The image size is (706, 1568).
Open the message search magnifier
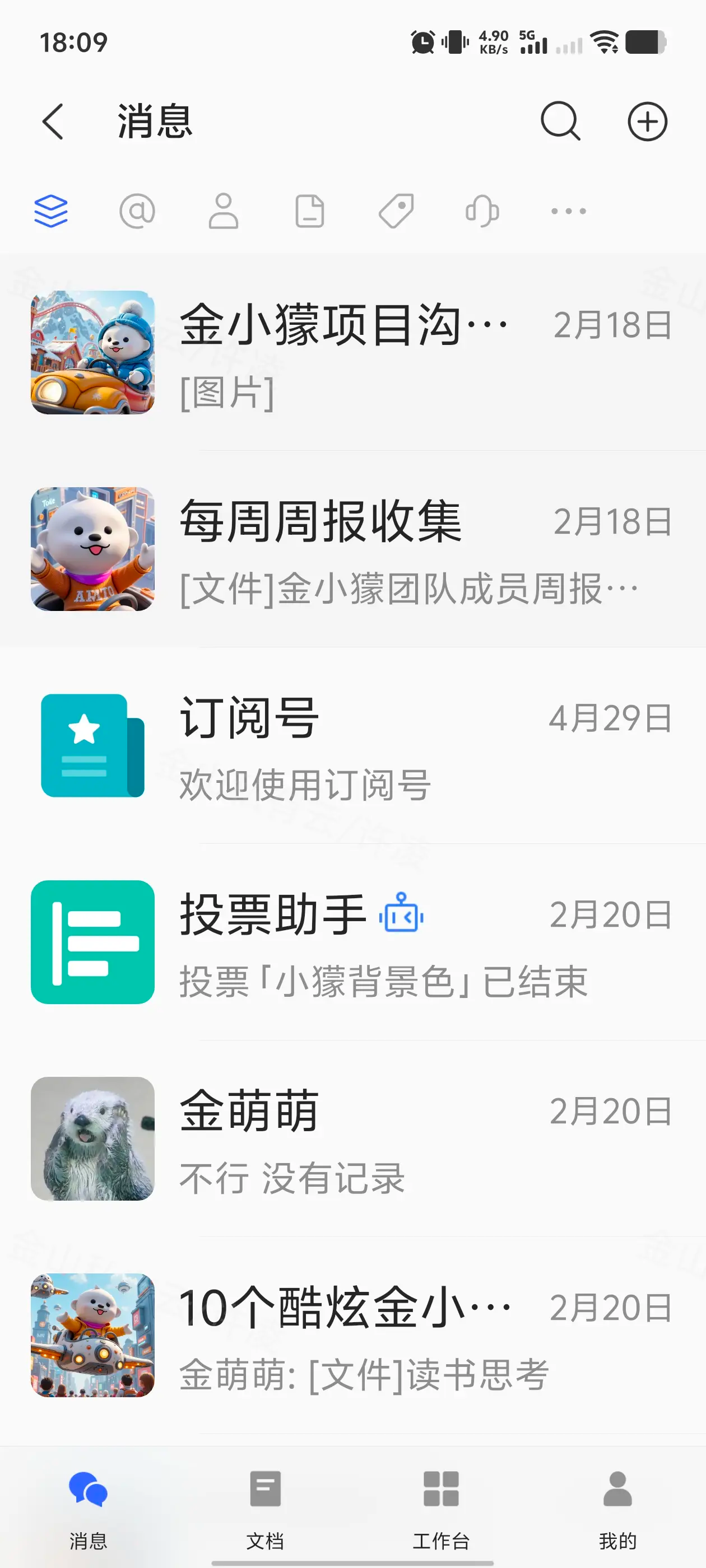point(560,122)
